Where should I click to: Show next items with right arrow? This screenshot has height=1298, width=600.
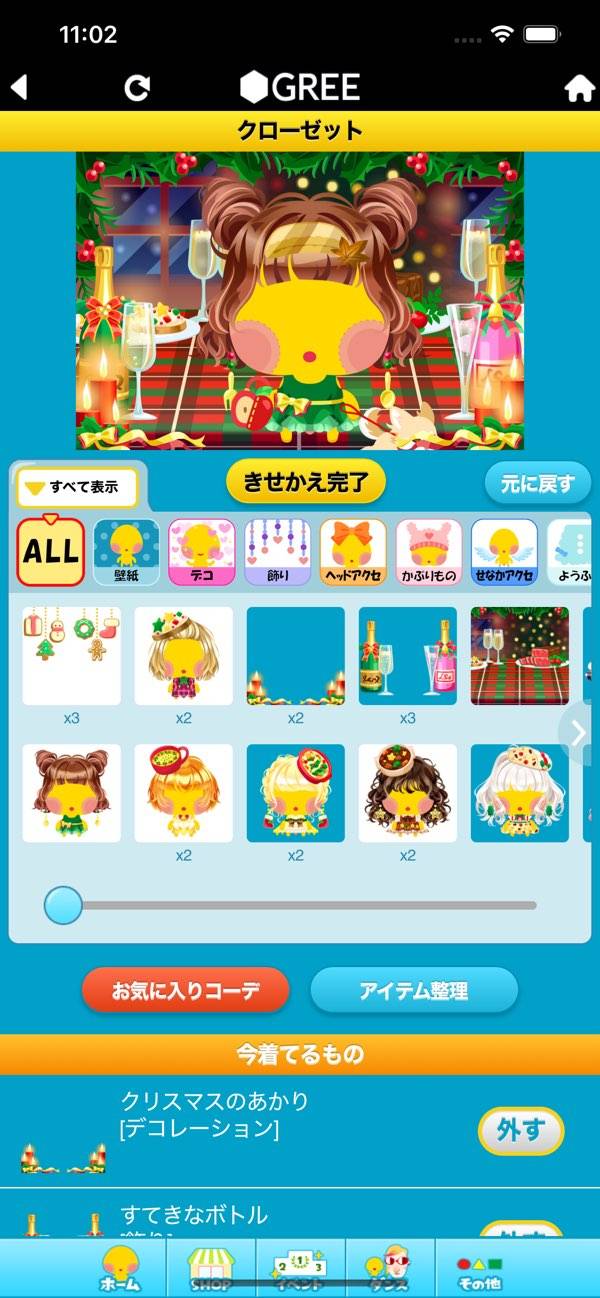(578, 732)
